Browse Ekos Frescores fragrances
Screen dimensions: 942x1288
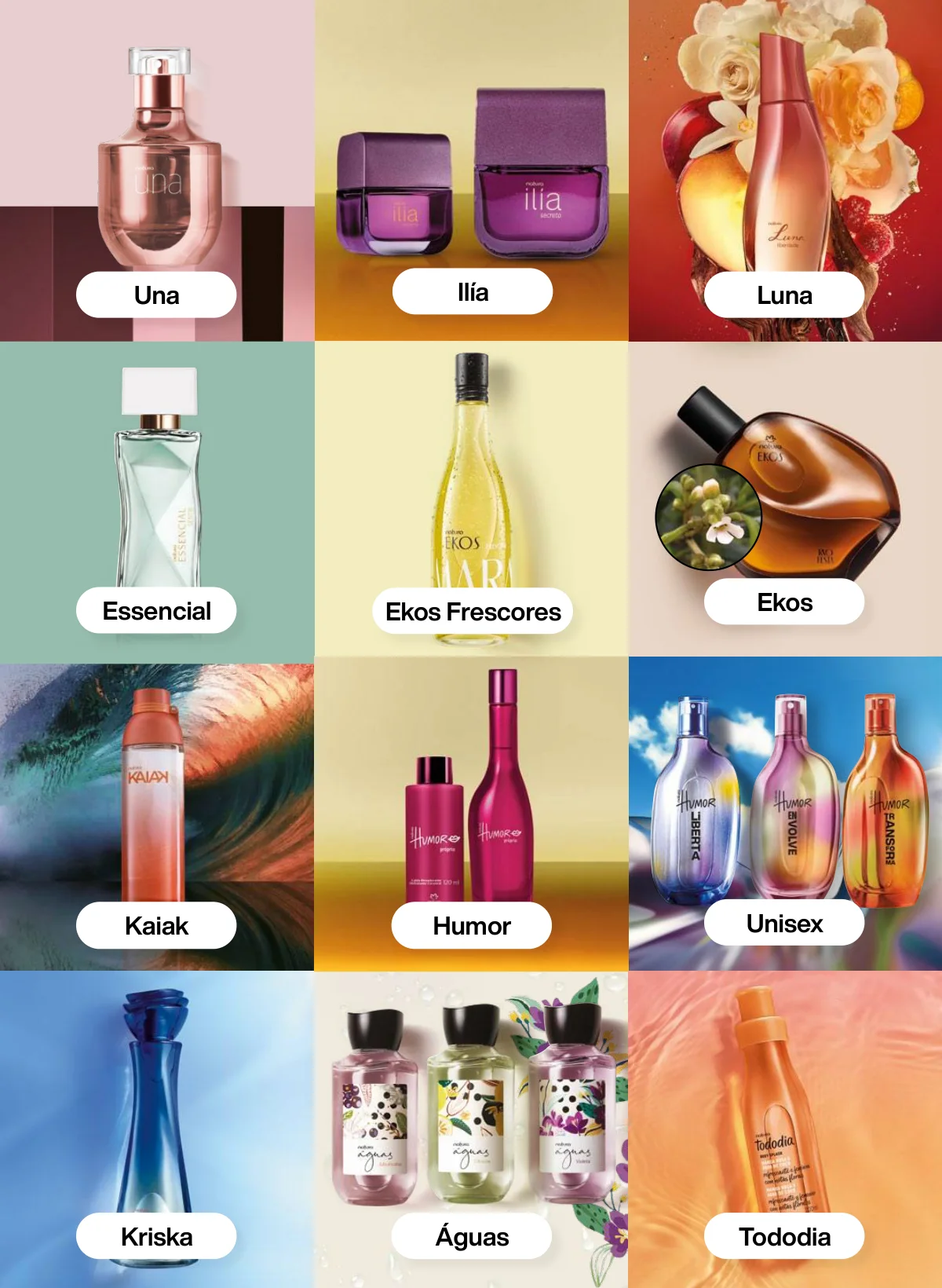[x=473, y=611]
